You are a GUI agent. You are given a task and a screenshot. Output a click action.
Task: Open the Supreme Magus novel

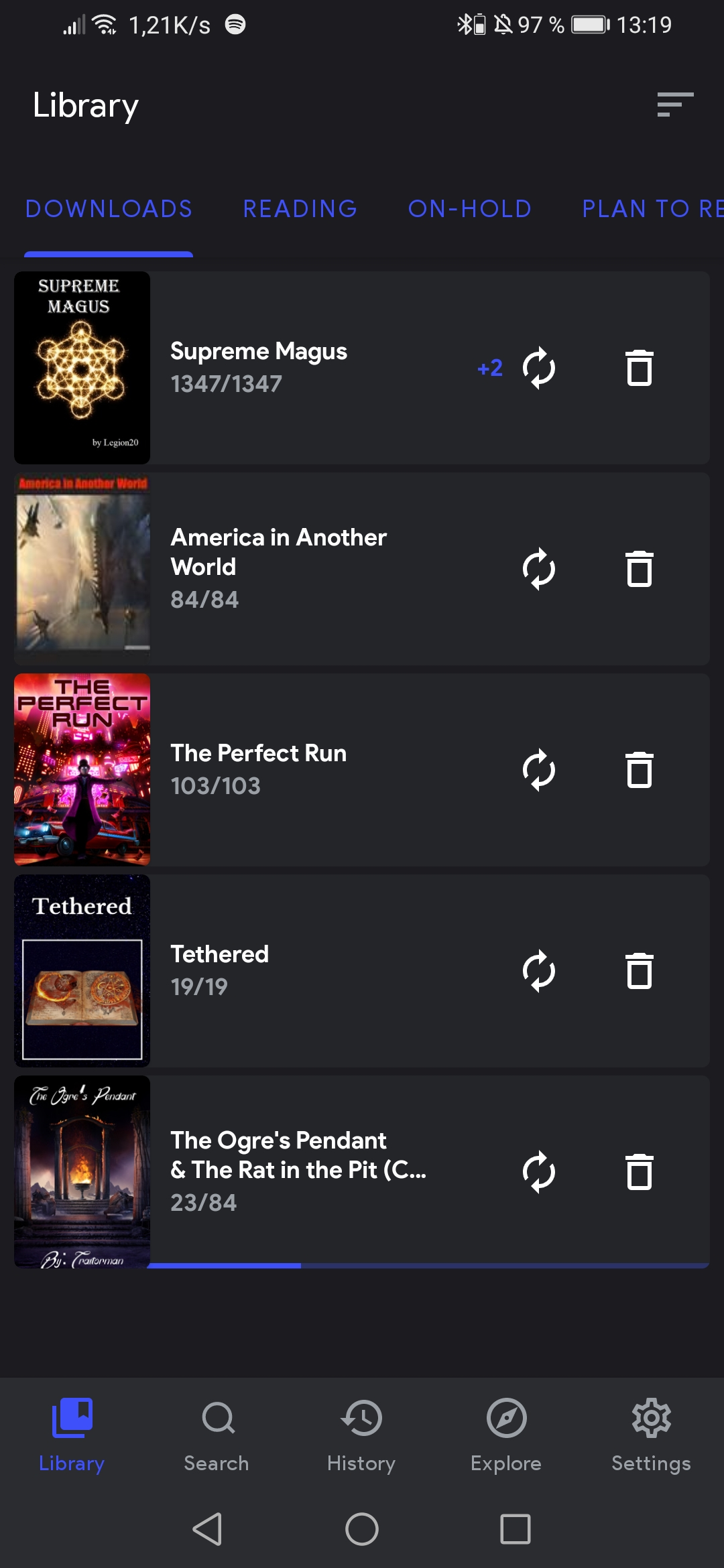tap(259, 352)
